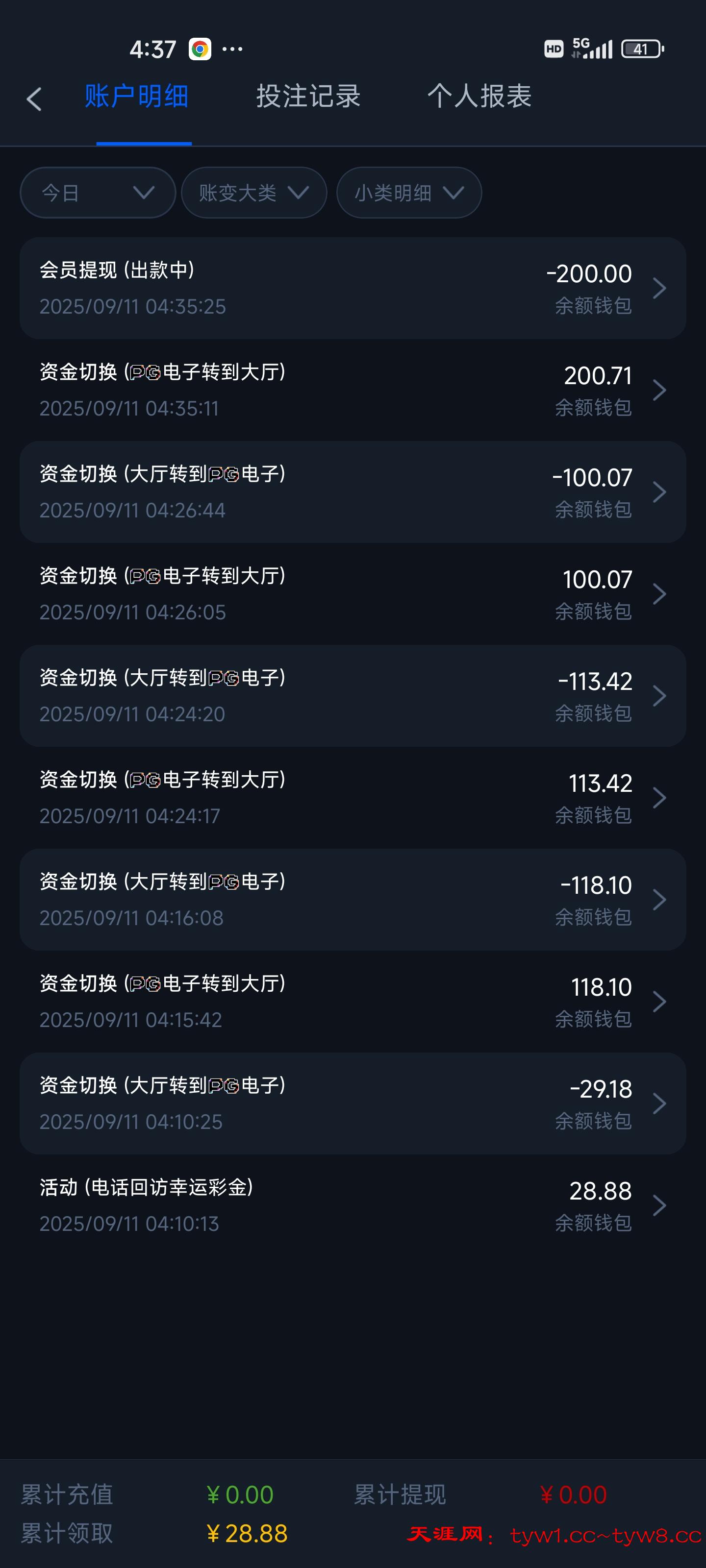This screenshot has height=1568, width=706.
Task: Select the 账户明细 tab
Action: (x=135, y=96)
